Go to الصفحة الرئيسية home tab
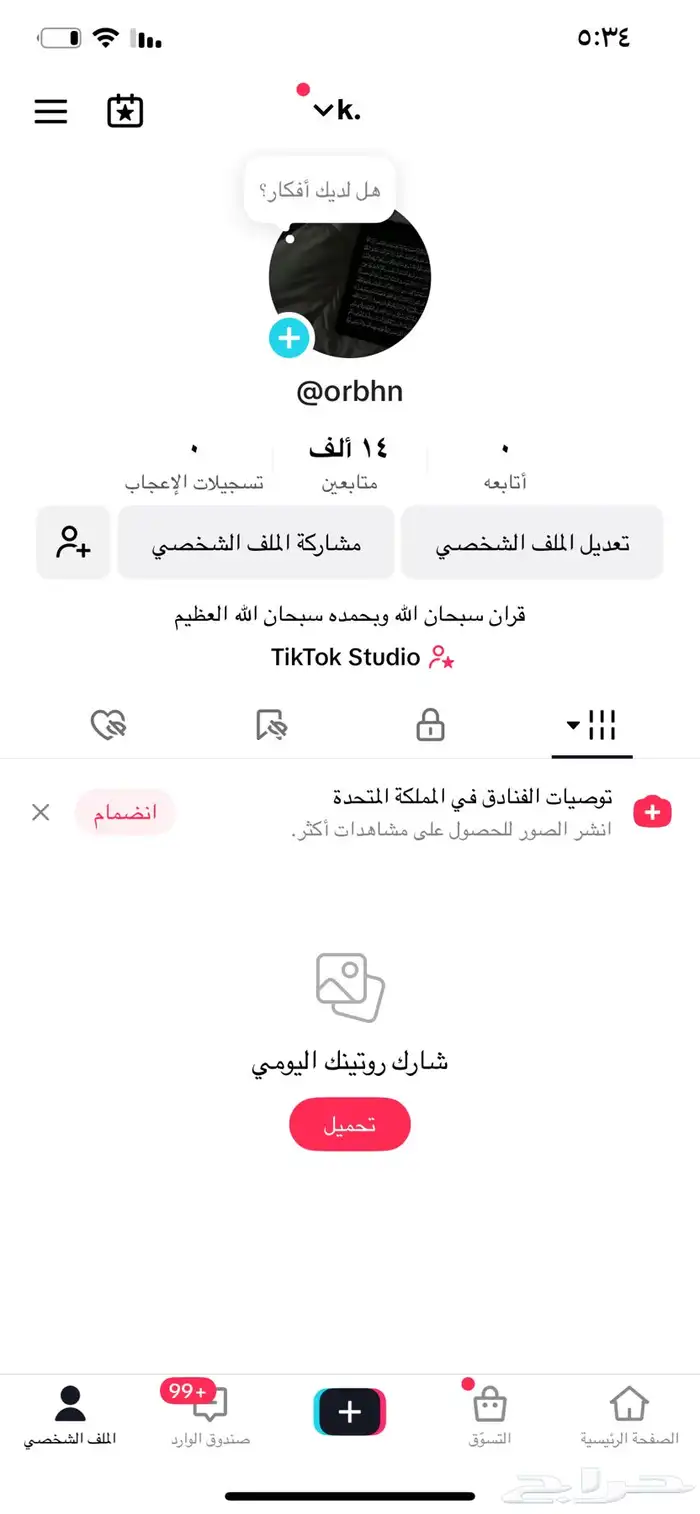 pyautogui.click(x=629, y=1416)
